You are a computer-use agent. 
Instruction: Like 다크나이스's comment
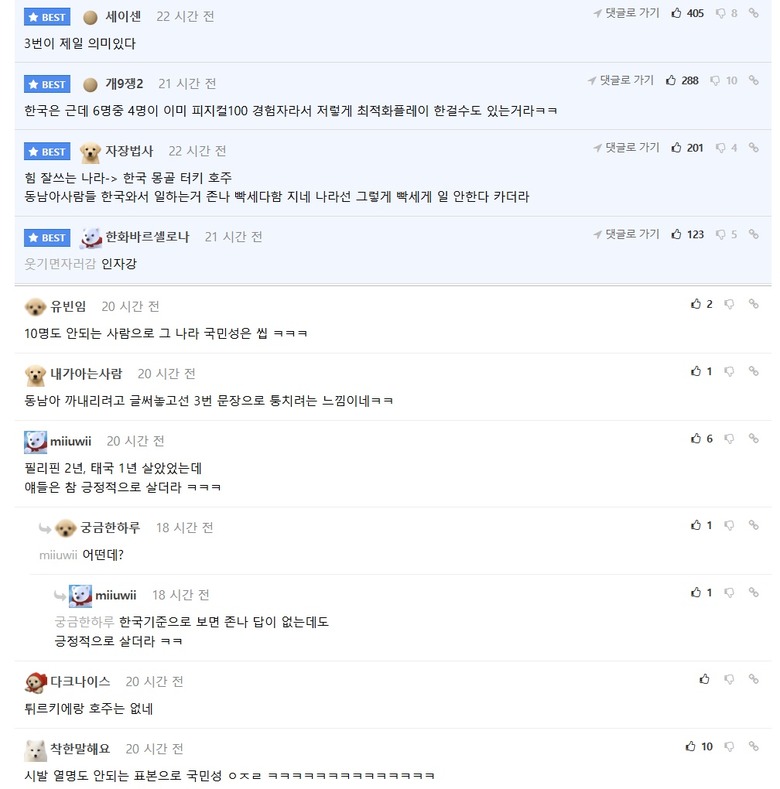[x=704, y=679]
